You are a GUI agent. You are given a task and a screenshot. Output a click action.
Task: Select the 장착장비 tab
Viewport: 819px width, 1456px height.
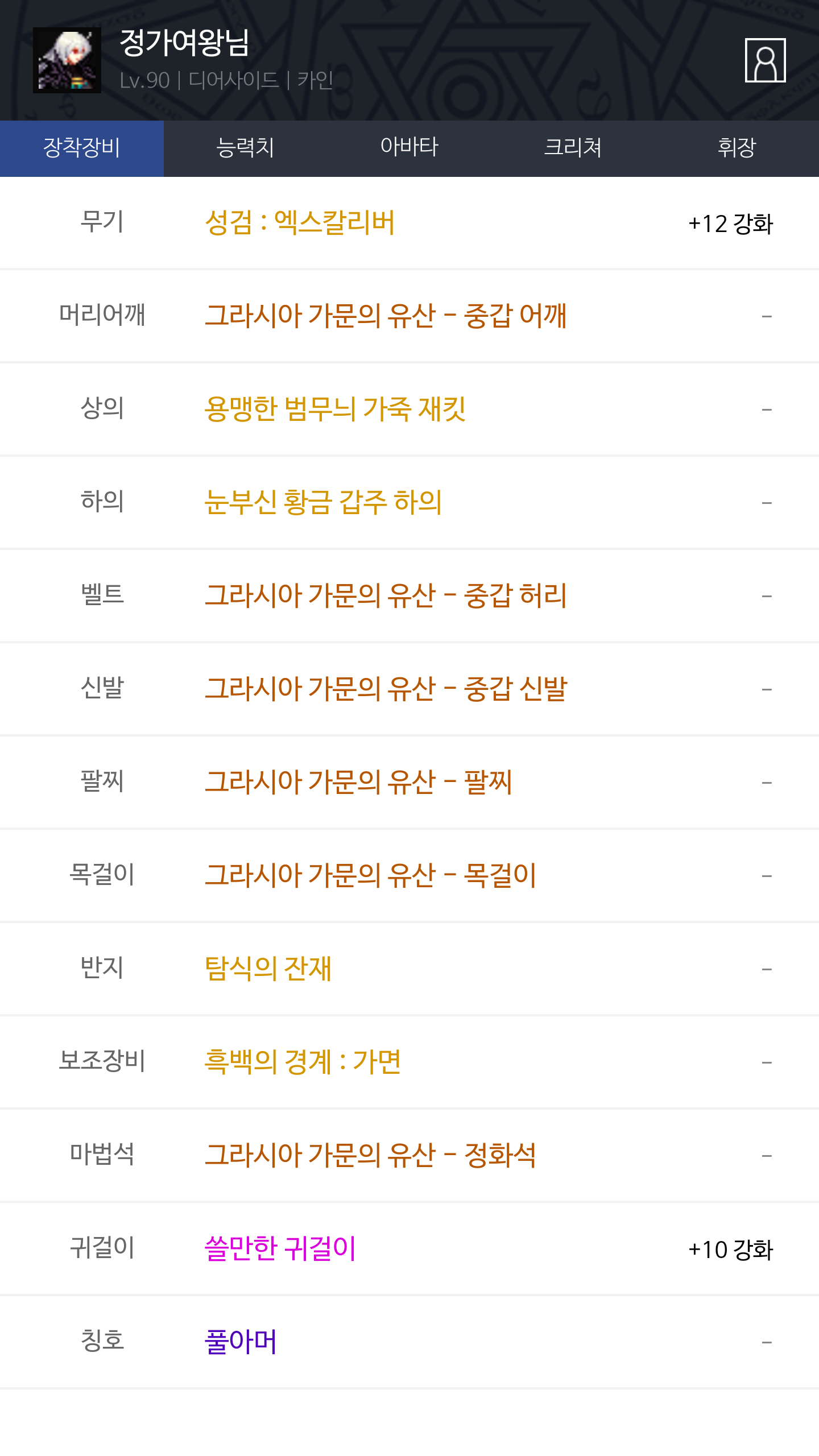pos(82,148)
